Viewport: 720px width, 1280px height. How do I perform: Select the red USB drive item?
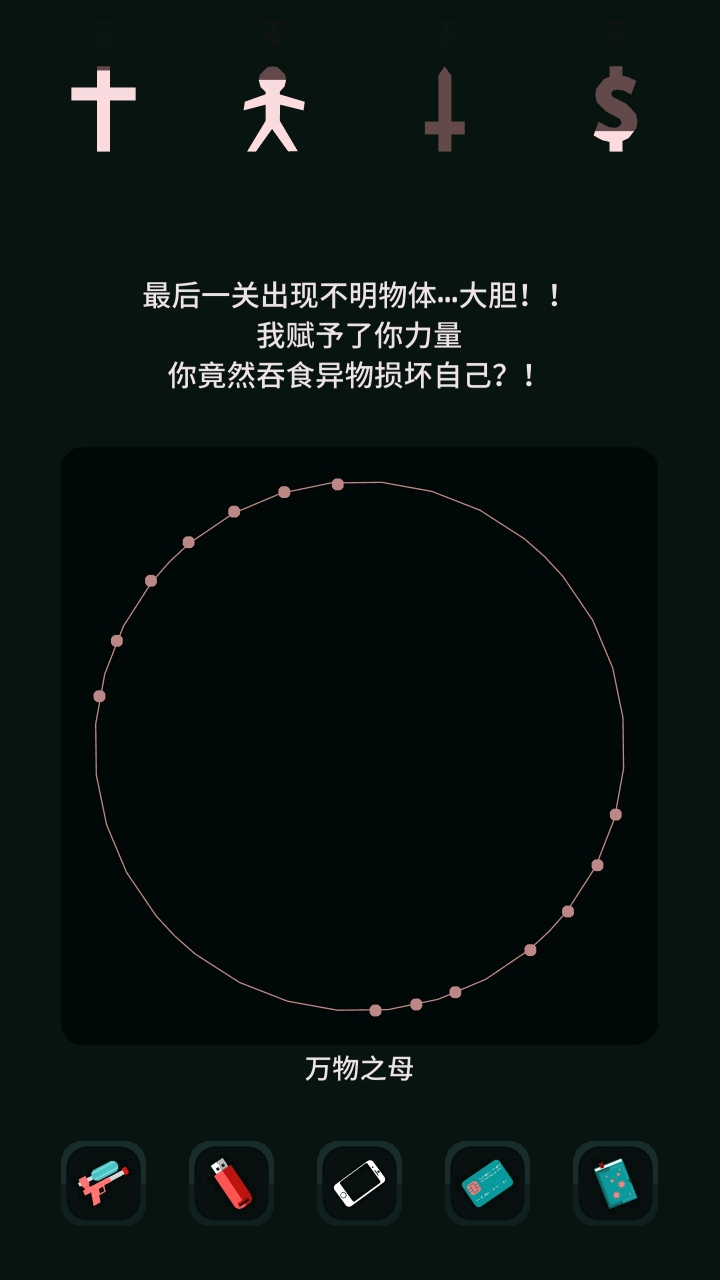pos(231,1183)
